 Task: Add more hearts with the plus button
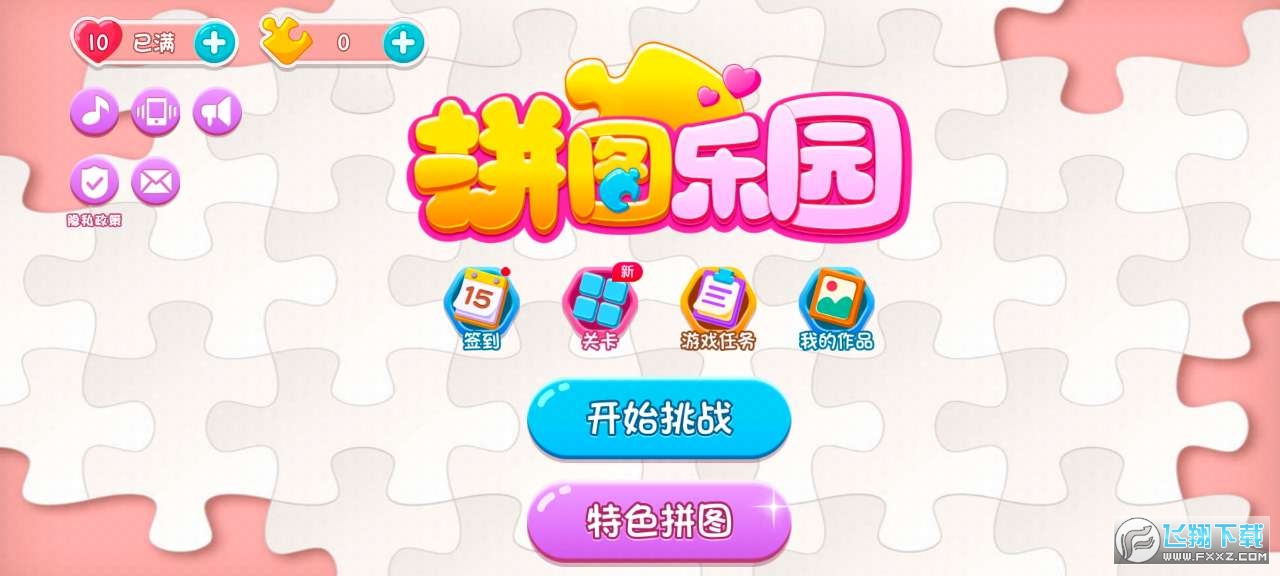[x=214, y=42]
